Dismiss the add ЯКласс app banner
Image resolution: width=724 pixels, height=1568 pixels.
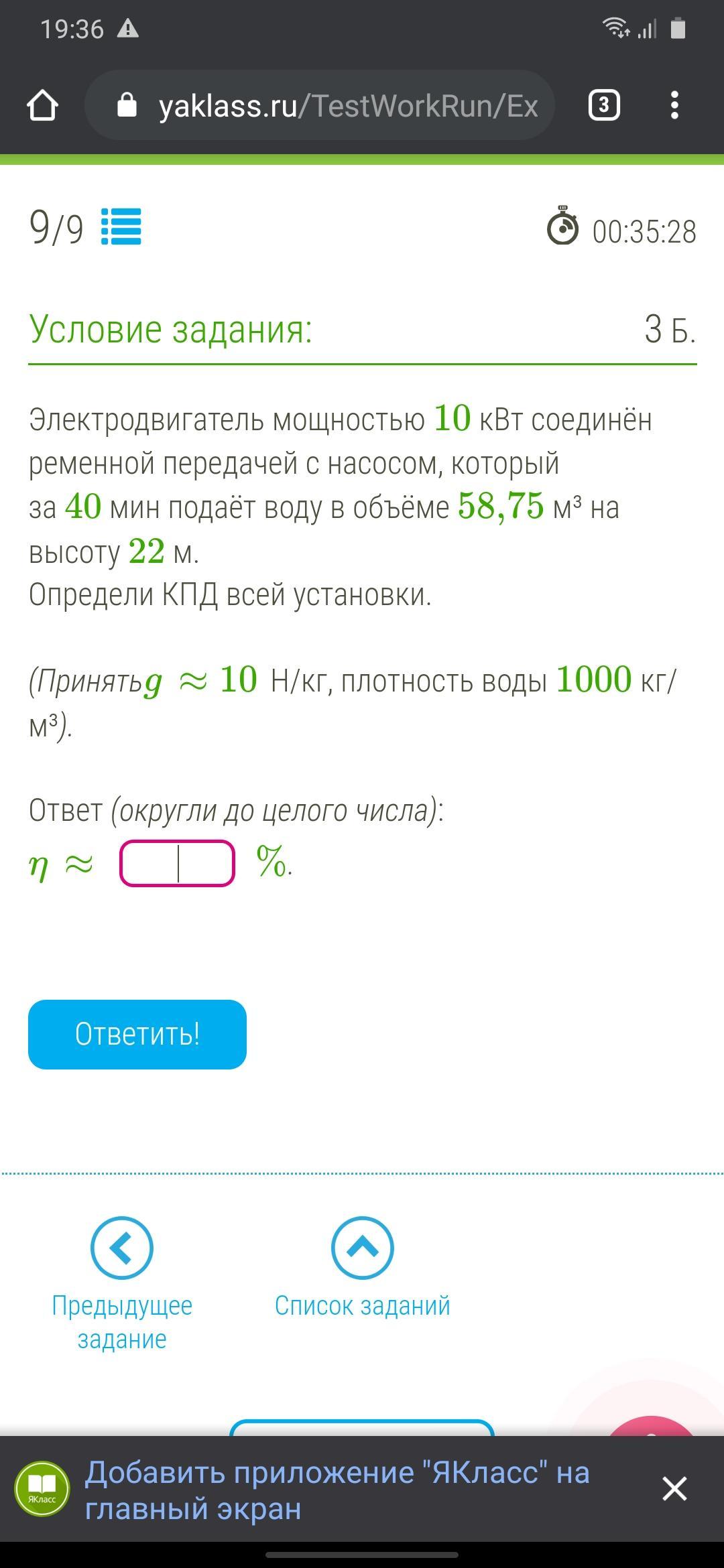pyautogui.click(x=674, y=1489)
